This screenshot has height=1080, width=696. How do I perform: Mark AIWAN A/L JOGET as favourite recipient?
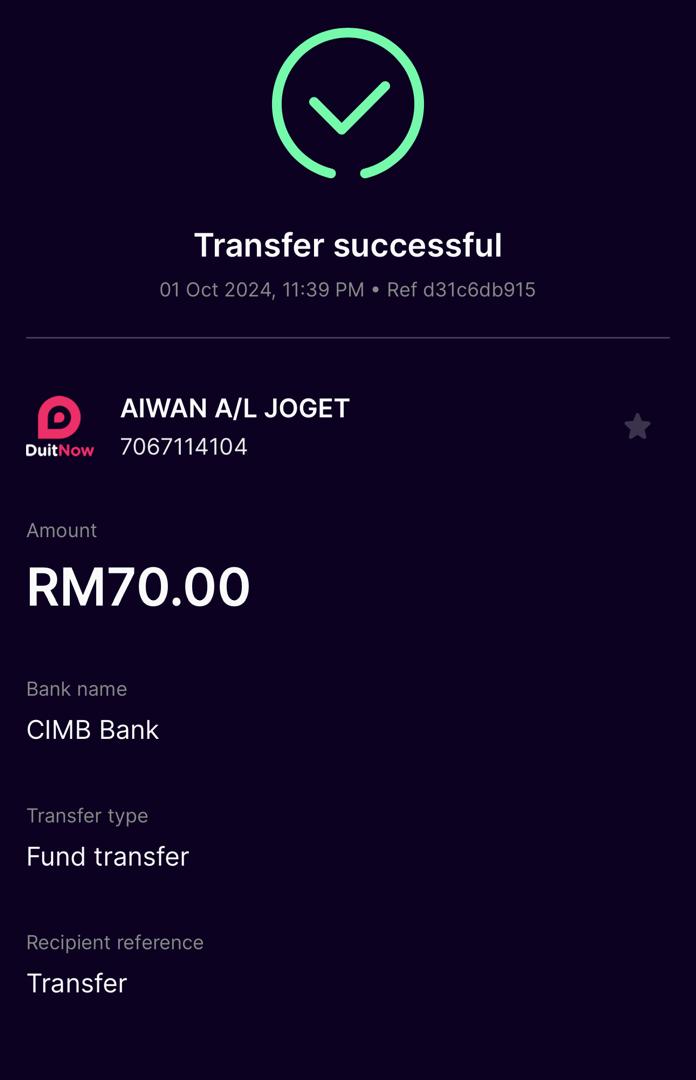[637, 427]
